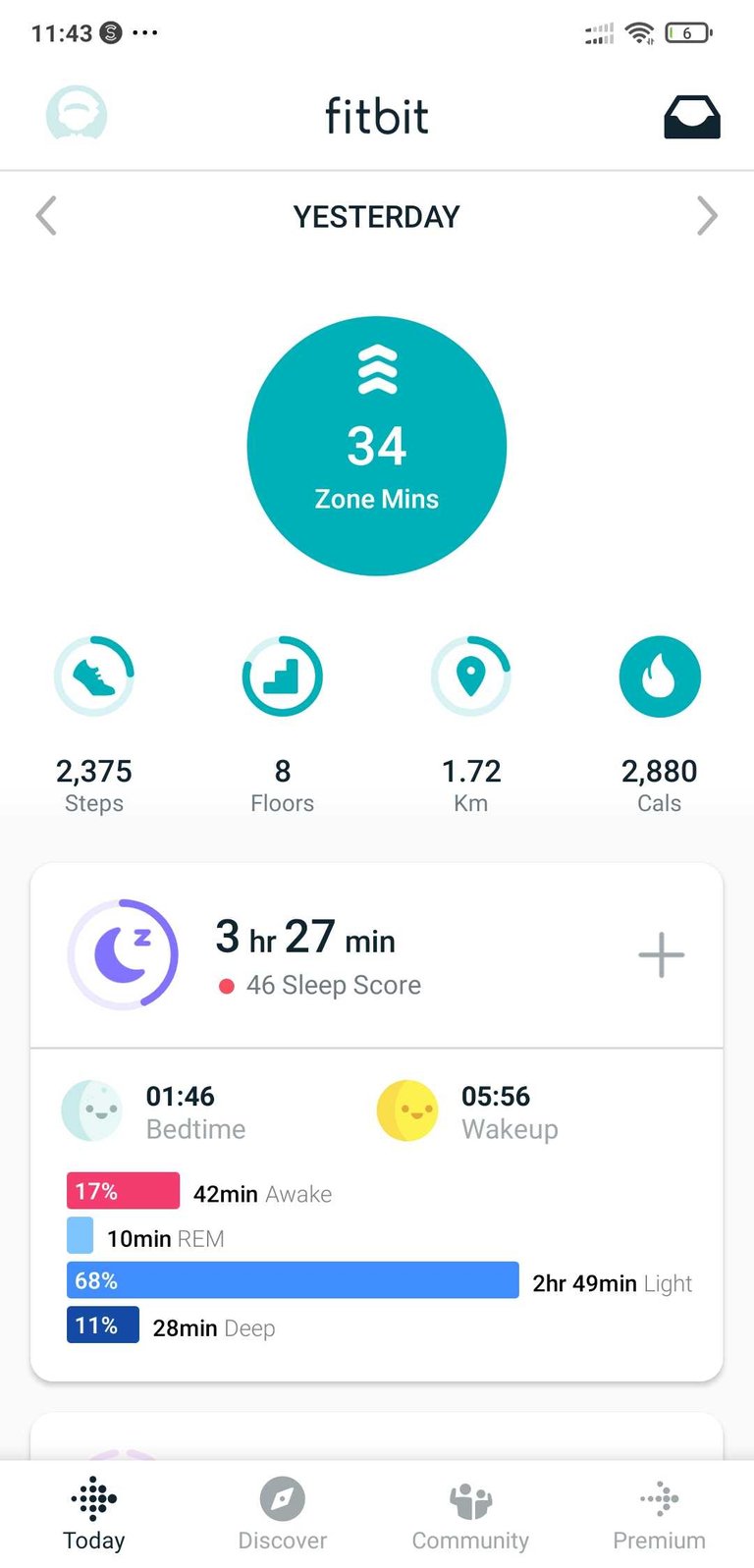Open the profile avatar

coord(77,114)
